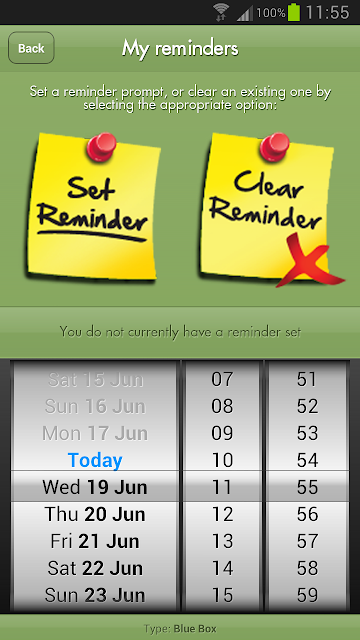Select Sun 23 Jun in date wheel
The height and width of the screenshot is (640, 360).
point(95,595)
